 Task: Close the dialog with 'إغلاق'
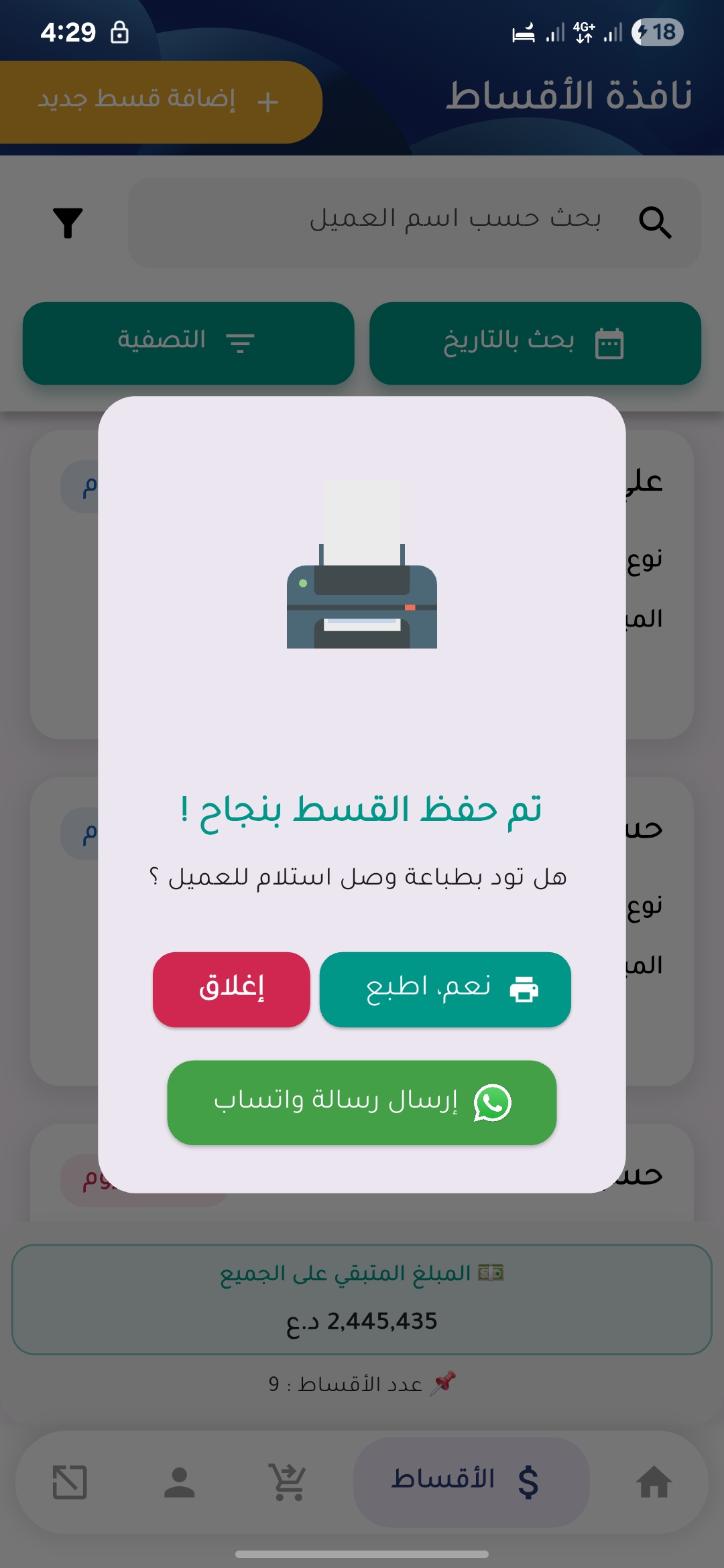(x=231, y=989)
